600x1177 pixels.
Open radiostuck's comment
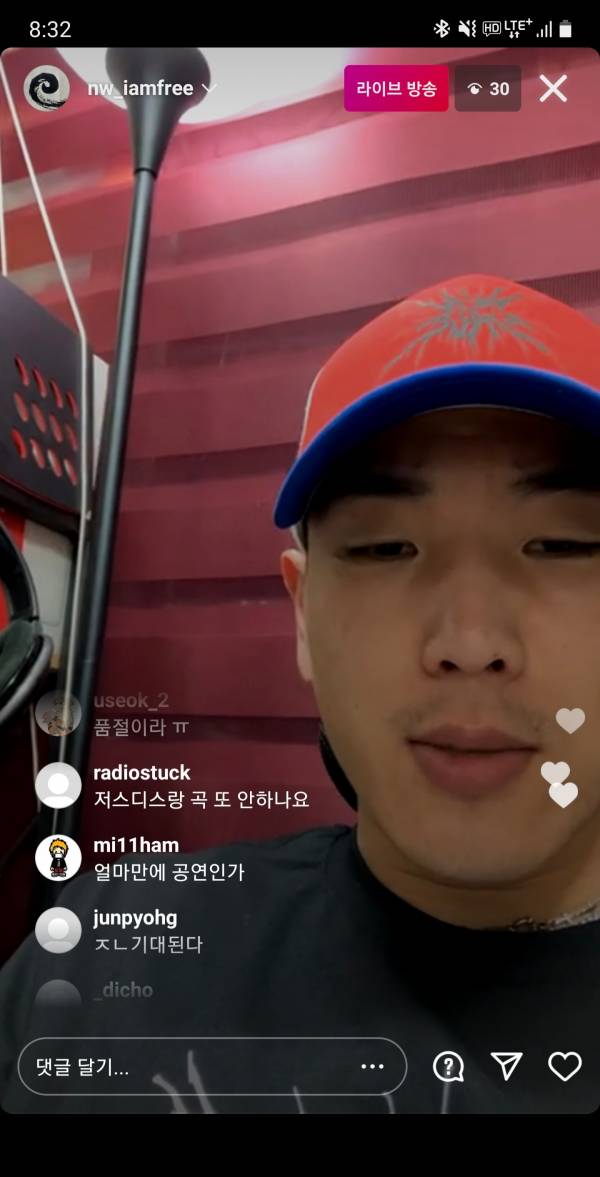point(200,786)
